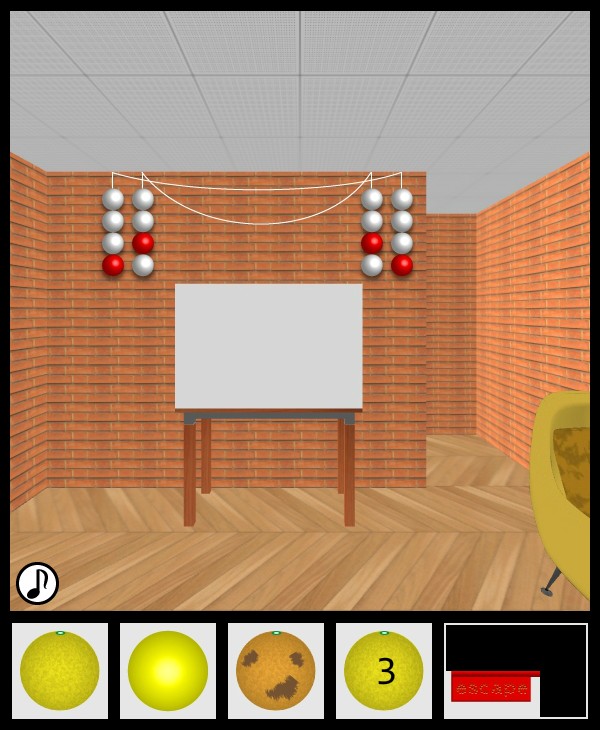
Task: Examine the left hanging ball strings
Action: pos(128,231)
